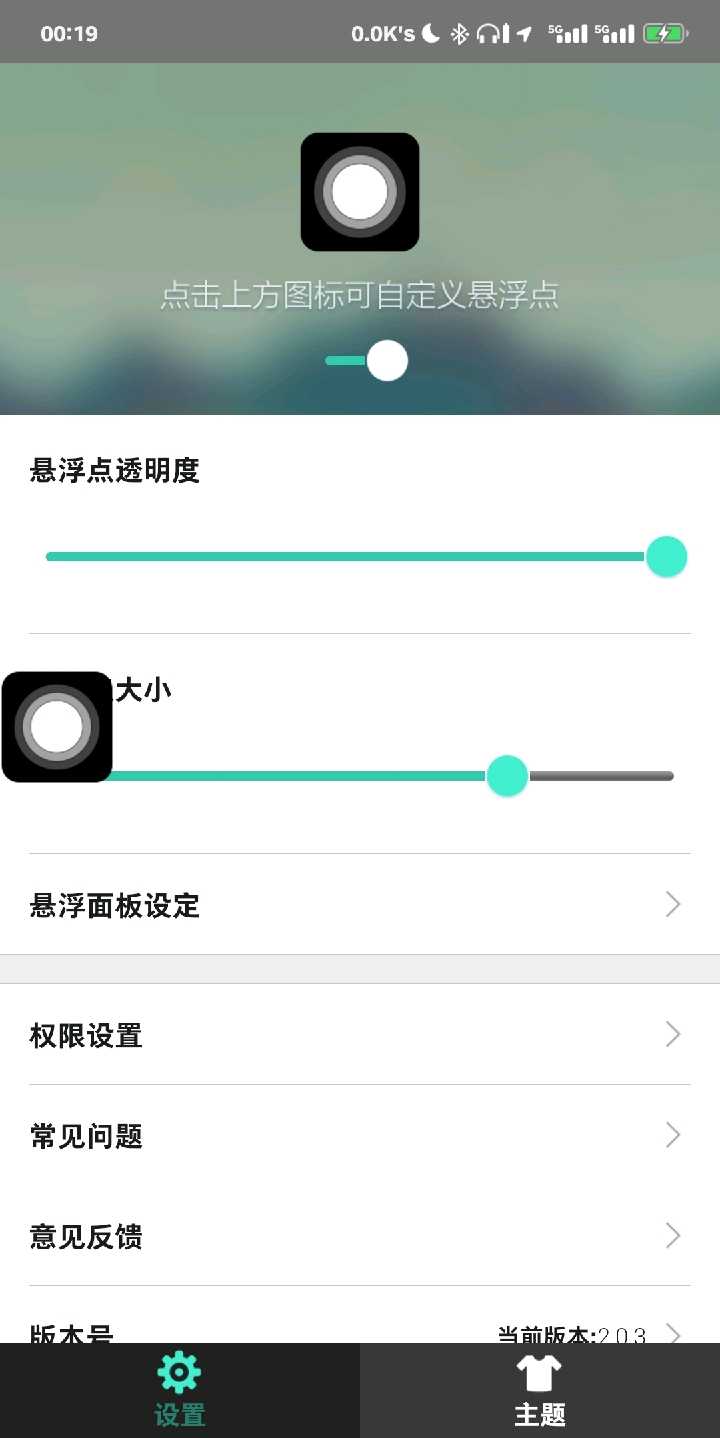
Task: Select the 设置 tab
Action: (x=180, y=1391)
